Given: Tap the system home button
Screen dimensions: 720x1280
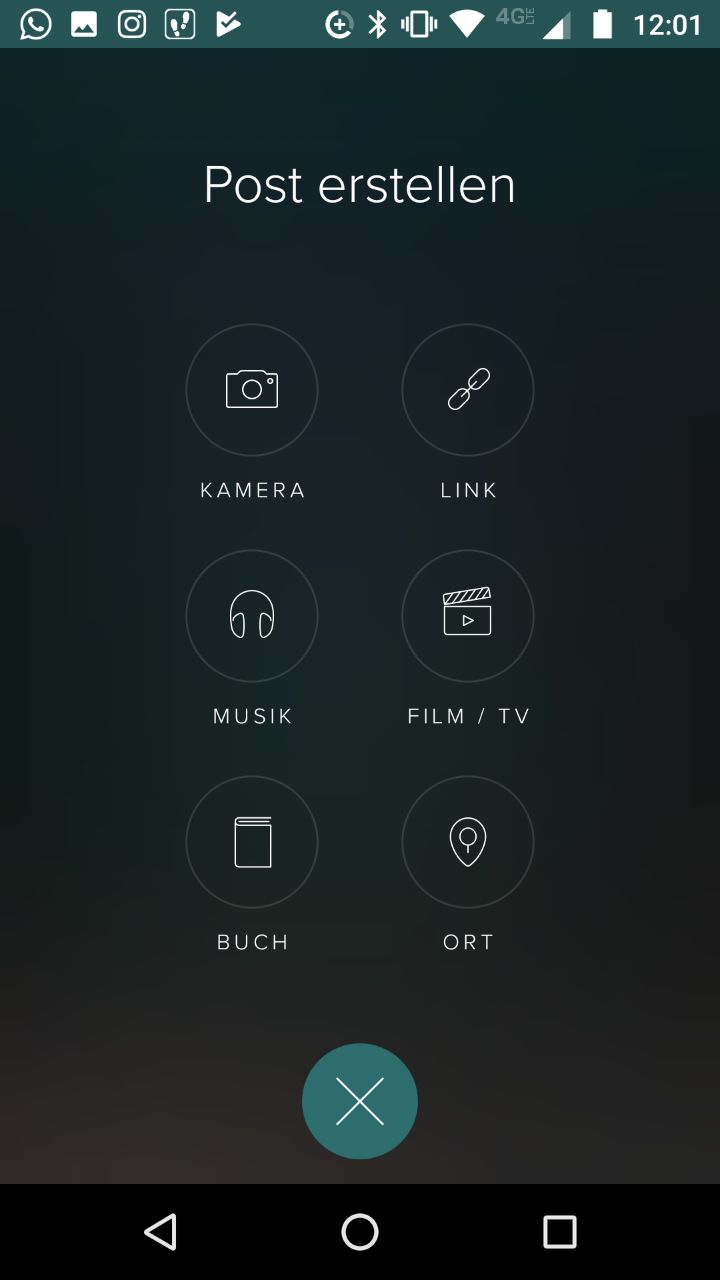Looking at the screenshot, I should pyautogui.click(x=360, y=1232).
